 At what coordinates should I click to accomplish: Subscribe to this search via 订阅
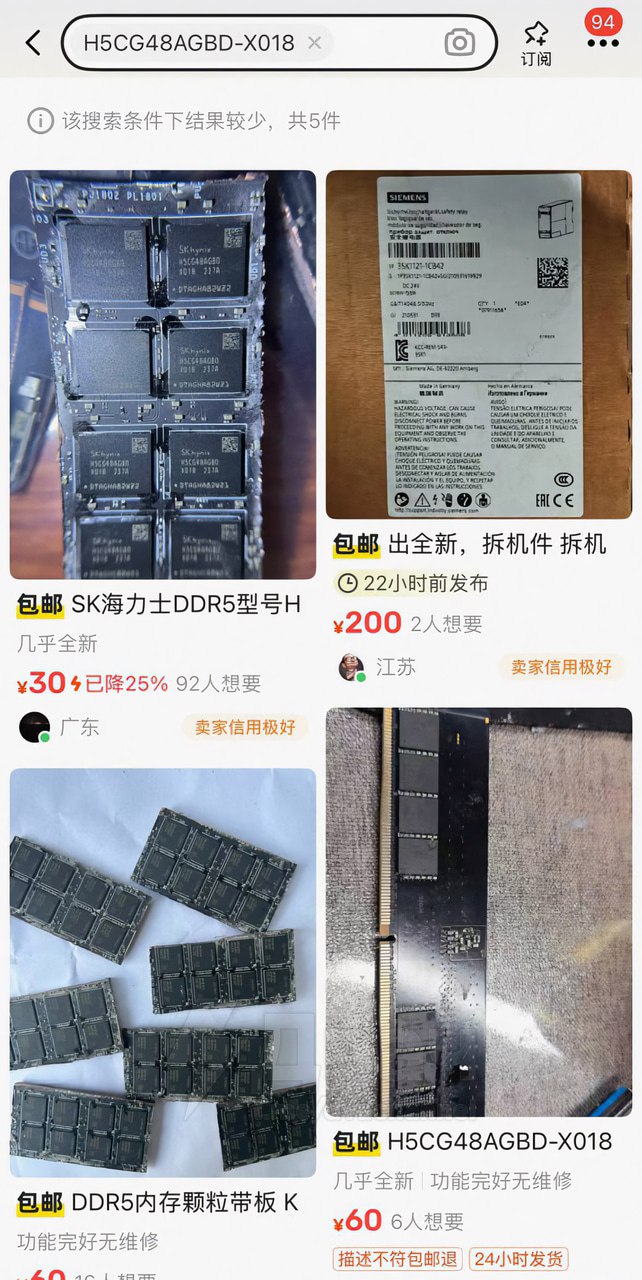pyautogui.click(x=536, y=44)
